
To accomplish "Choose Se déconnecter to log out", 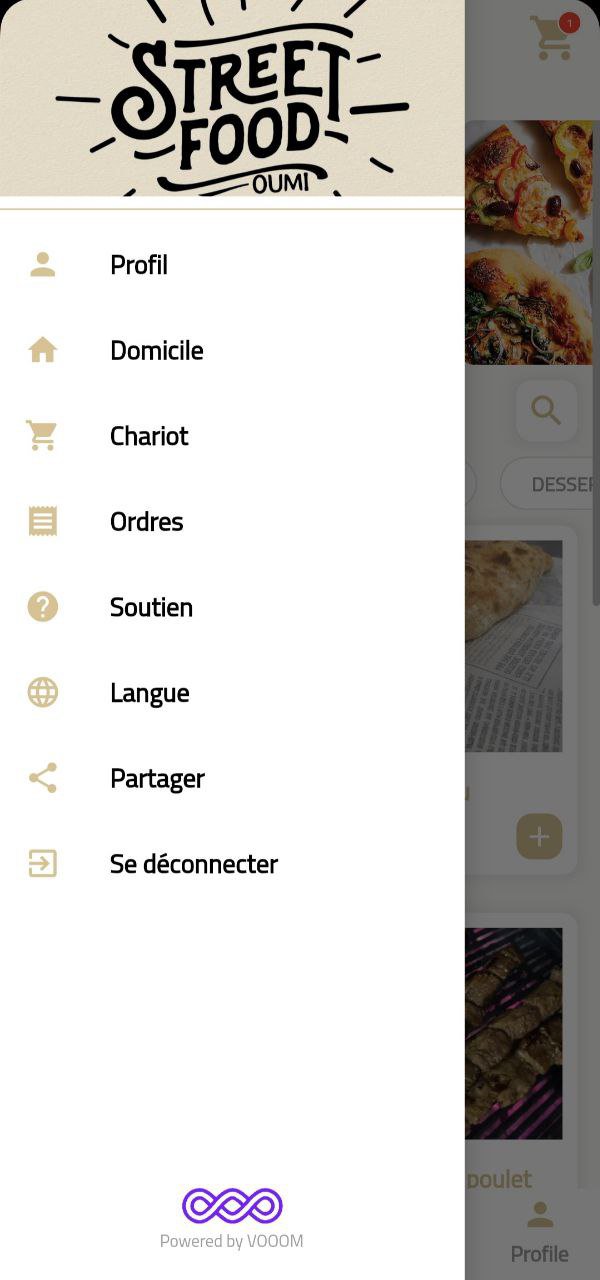I will click(232, 864).
